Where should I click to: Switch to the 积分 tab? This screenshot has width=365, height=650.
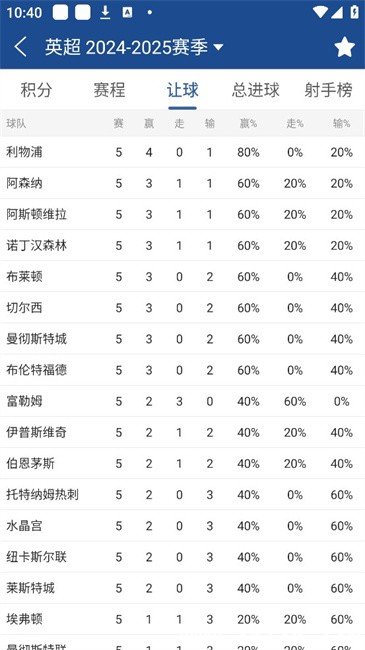(x=36, y=90)
